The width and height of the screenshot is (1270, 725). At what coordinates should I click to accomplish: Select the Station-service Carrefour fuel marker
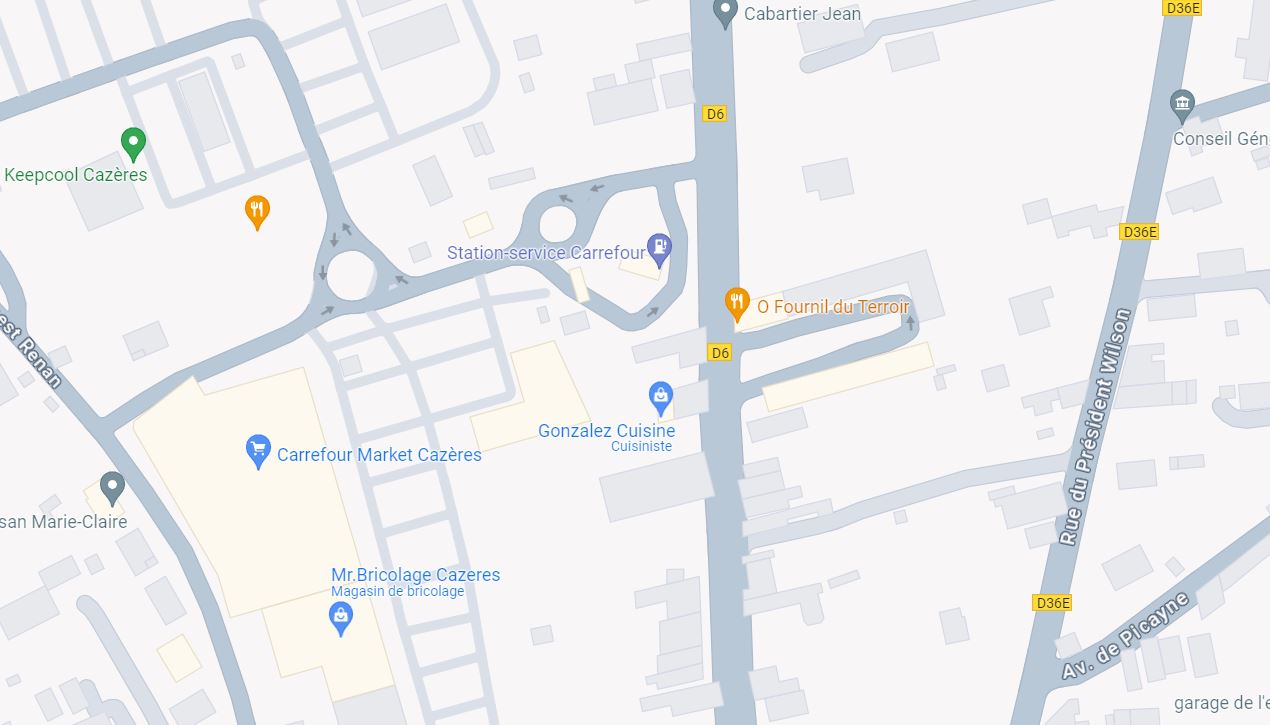point(659,245)
